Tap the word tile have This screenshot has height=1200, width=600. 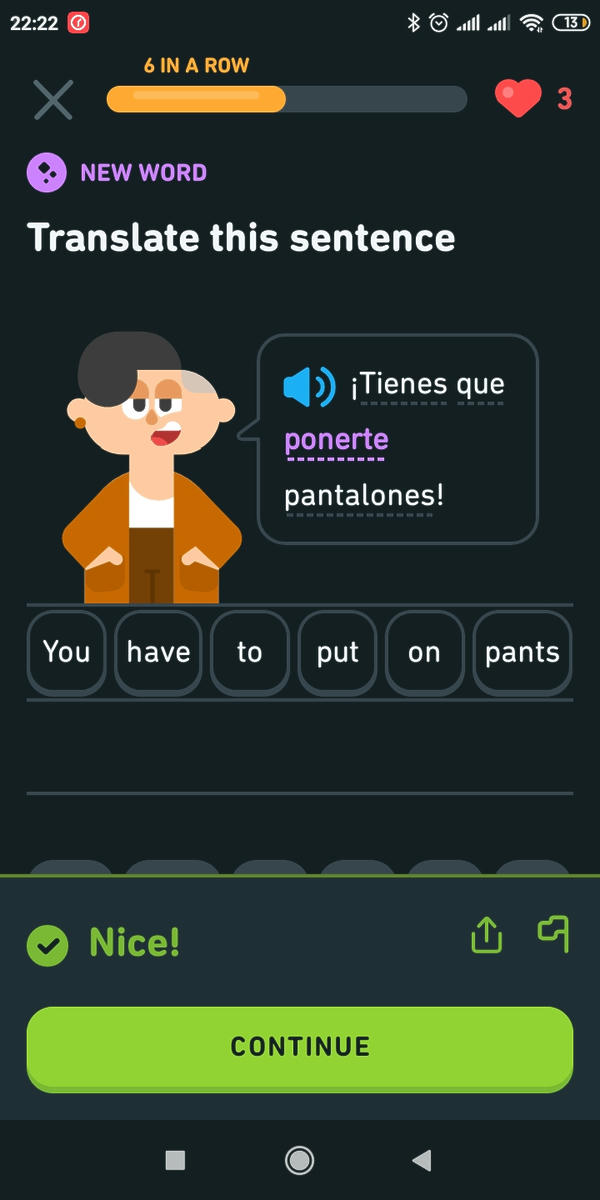pyautogui.click(x=158, y=652)
